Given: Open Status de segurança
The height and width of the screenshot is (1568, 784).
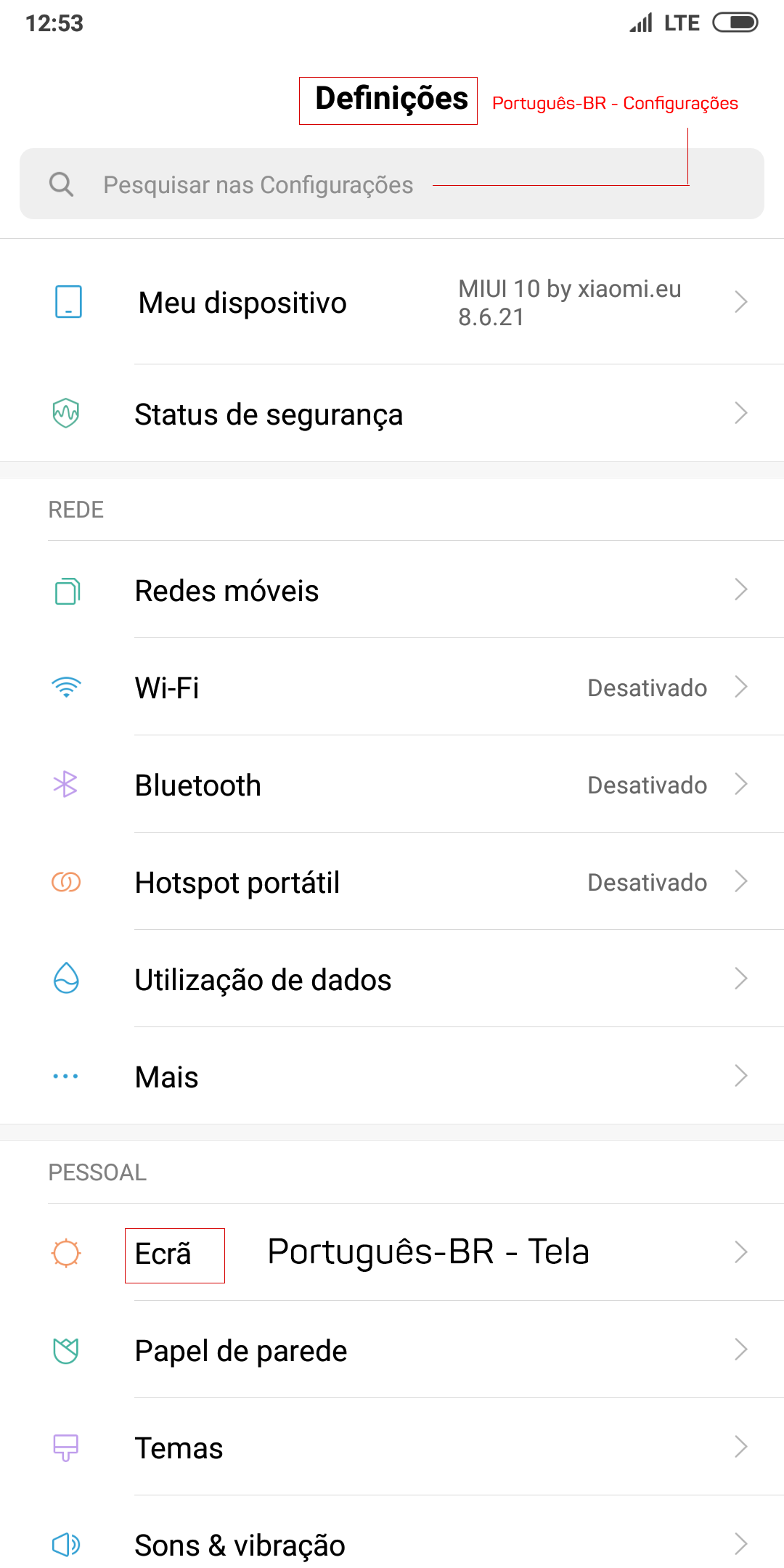Looking at the screenshot, I should point(392,413).
